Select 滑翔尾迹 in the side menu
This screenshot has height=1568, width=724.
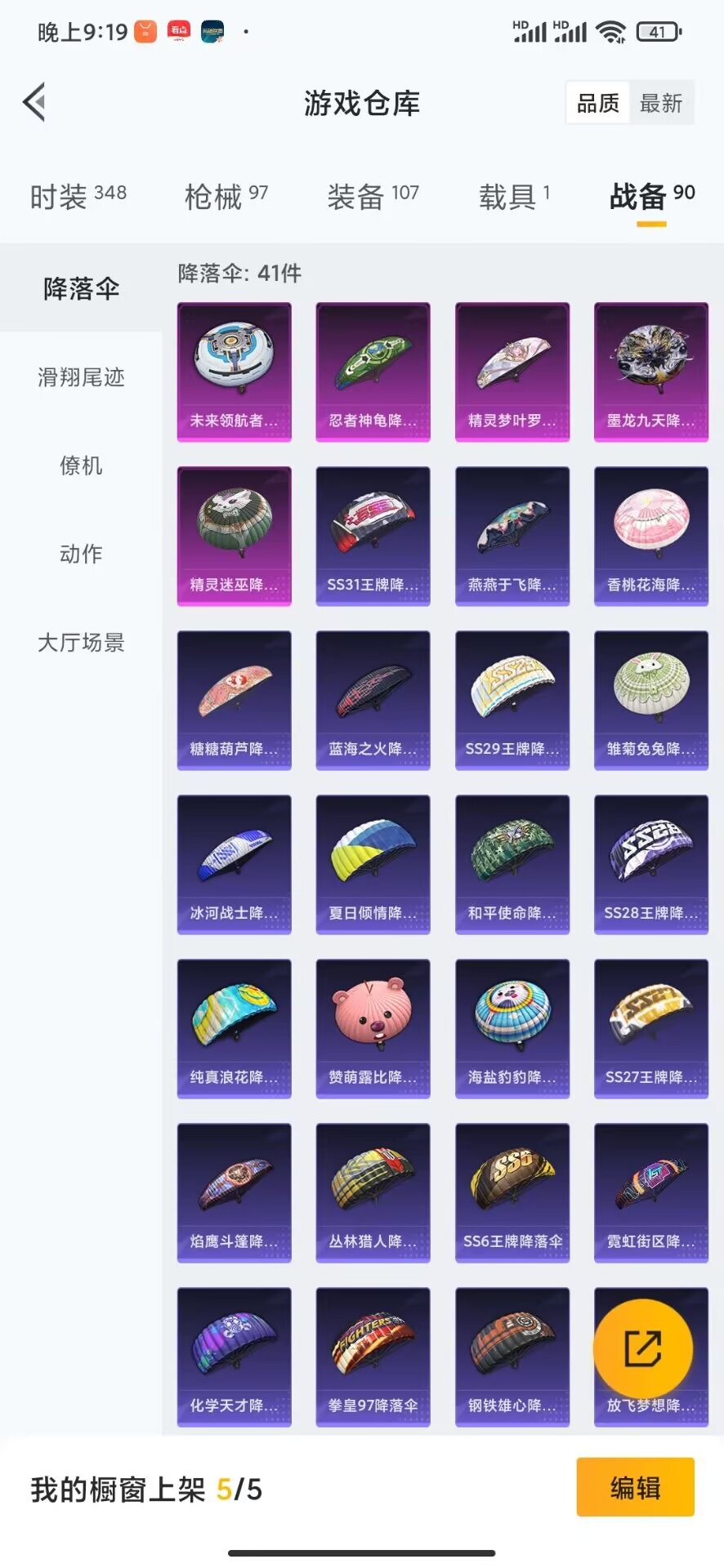pos(81,377)
